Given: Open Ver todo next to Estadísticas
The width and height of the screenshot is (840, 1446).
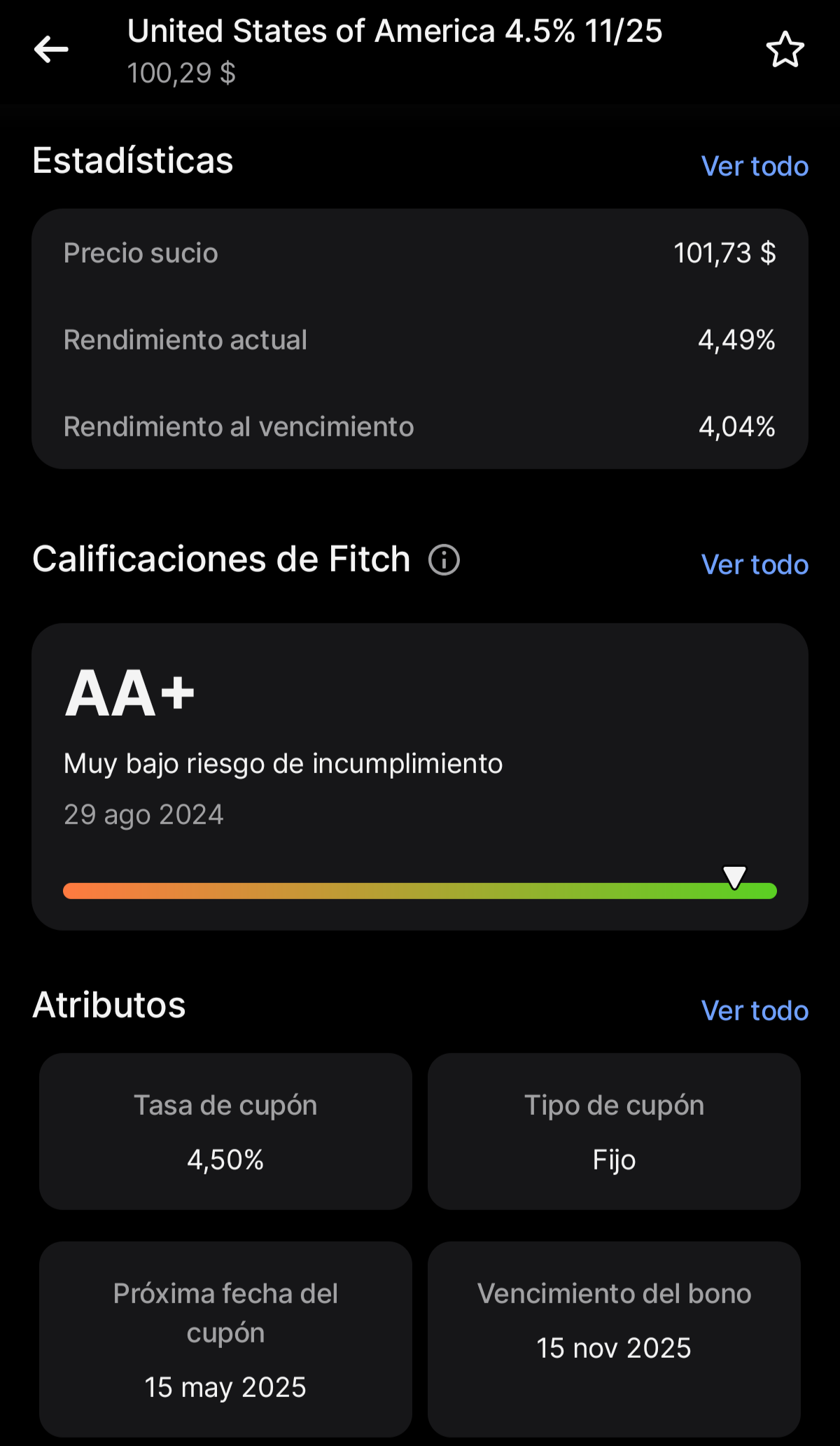Looking at the screenshot, I should click(755, 167).
